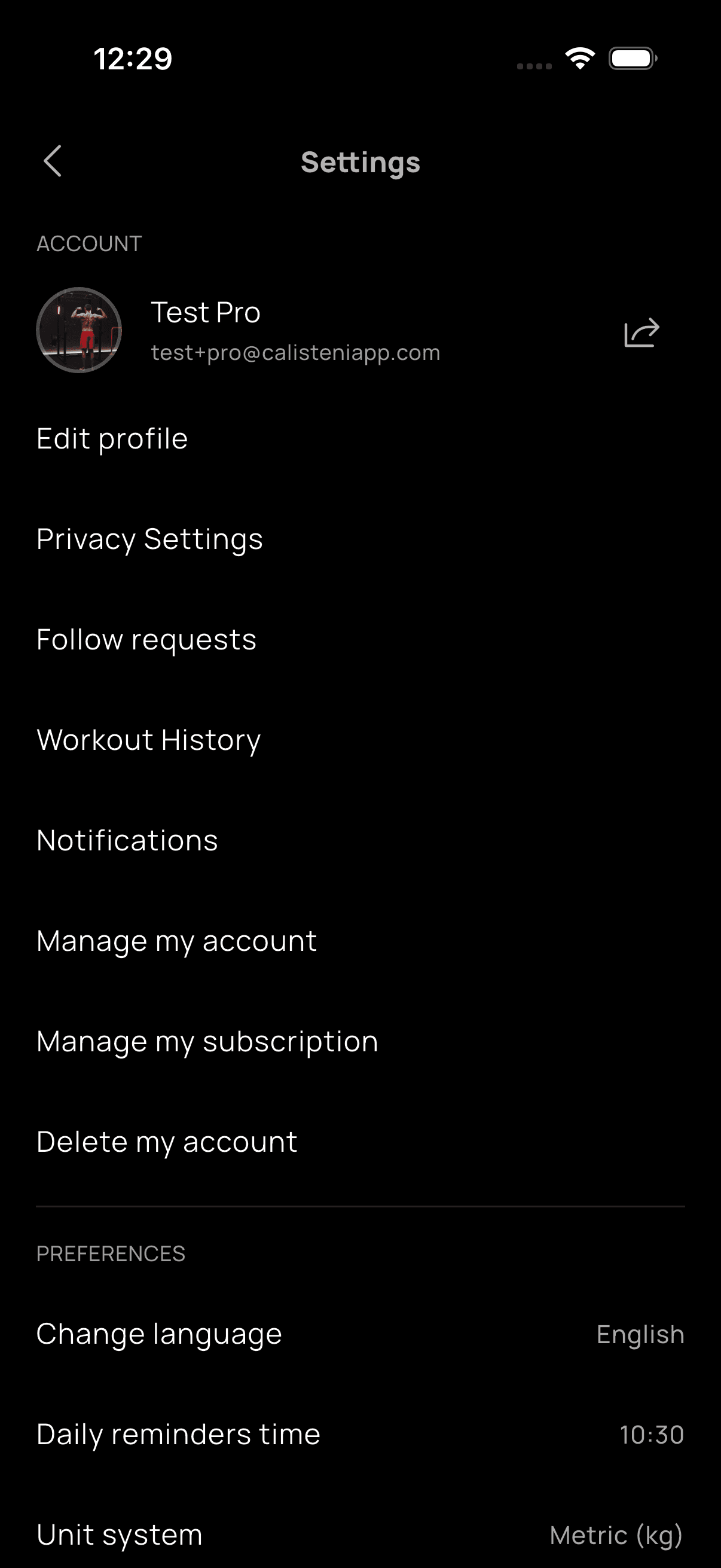Set Daily reminders time
Image resolution: width=721 pixels, height=1568 pixels.
360,1435
